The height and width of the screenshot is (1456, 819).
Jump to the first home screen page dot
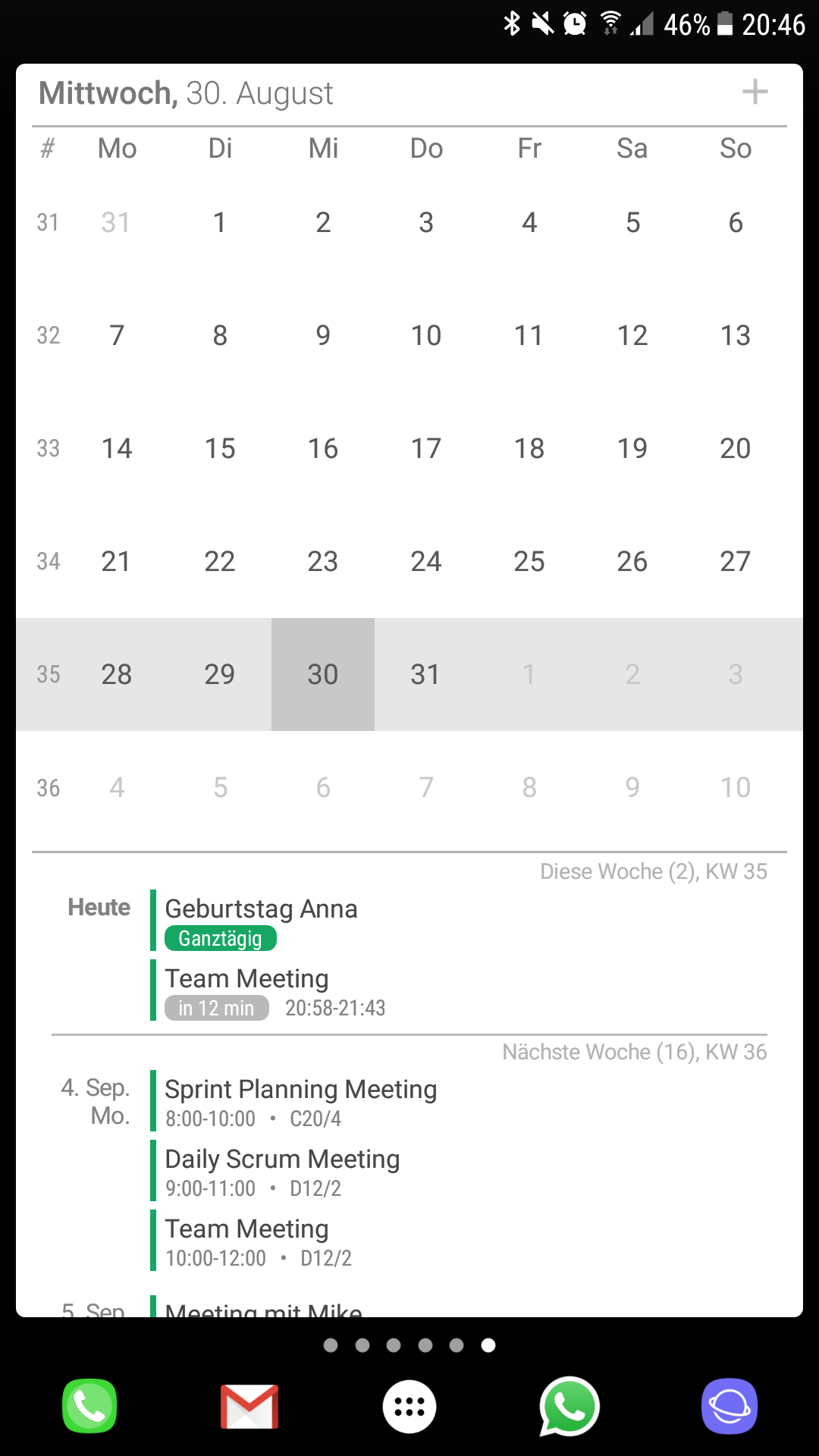coord(331,1345)
